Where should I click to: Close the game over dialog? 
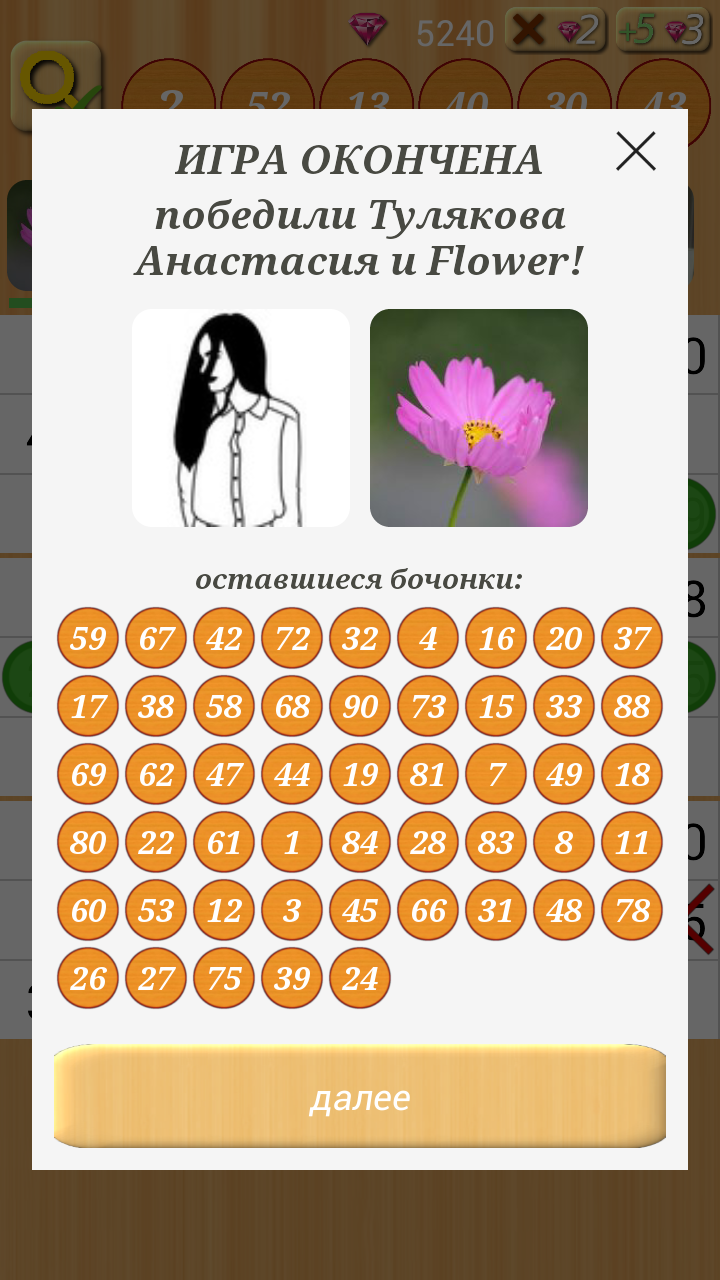636,151
